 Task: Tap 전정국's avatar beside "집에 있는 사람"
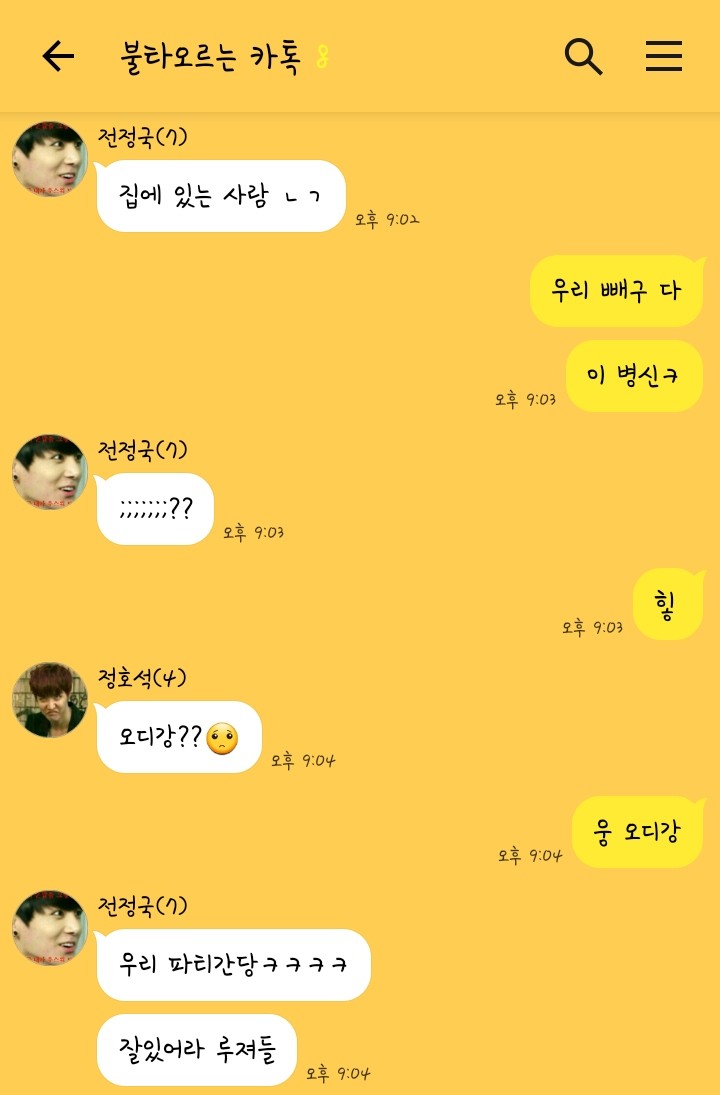49,159
